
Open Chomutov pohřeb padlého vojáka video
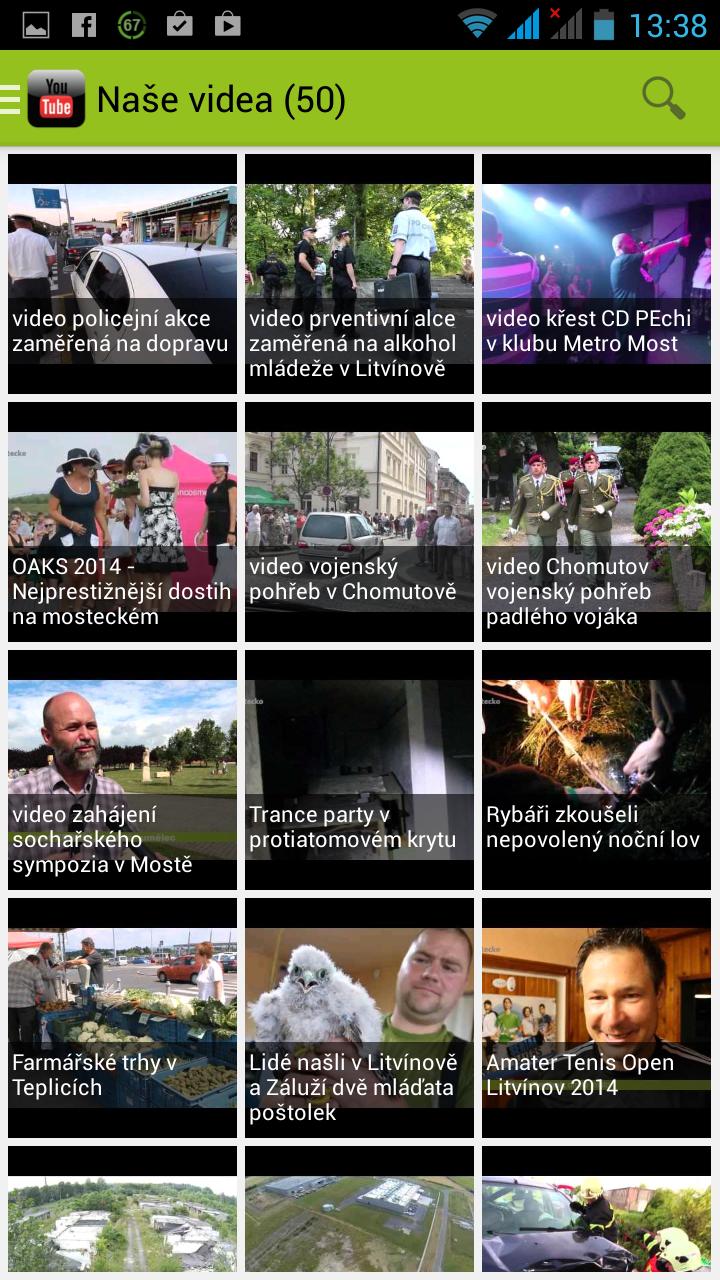pyautogui.click(x=596, y=521)
